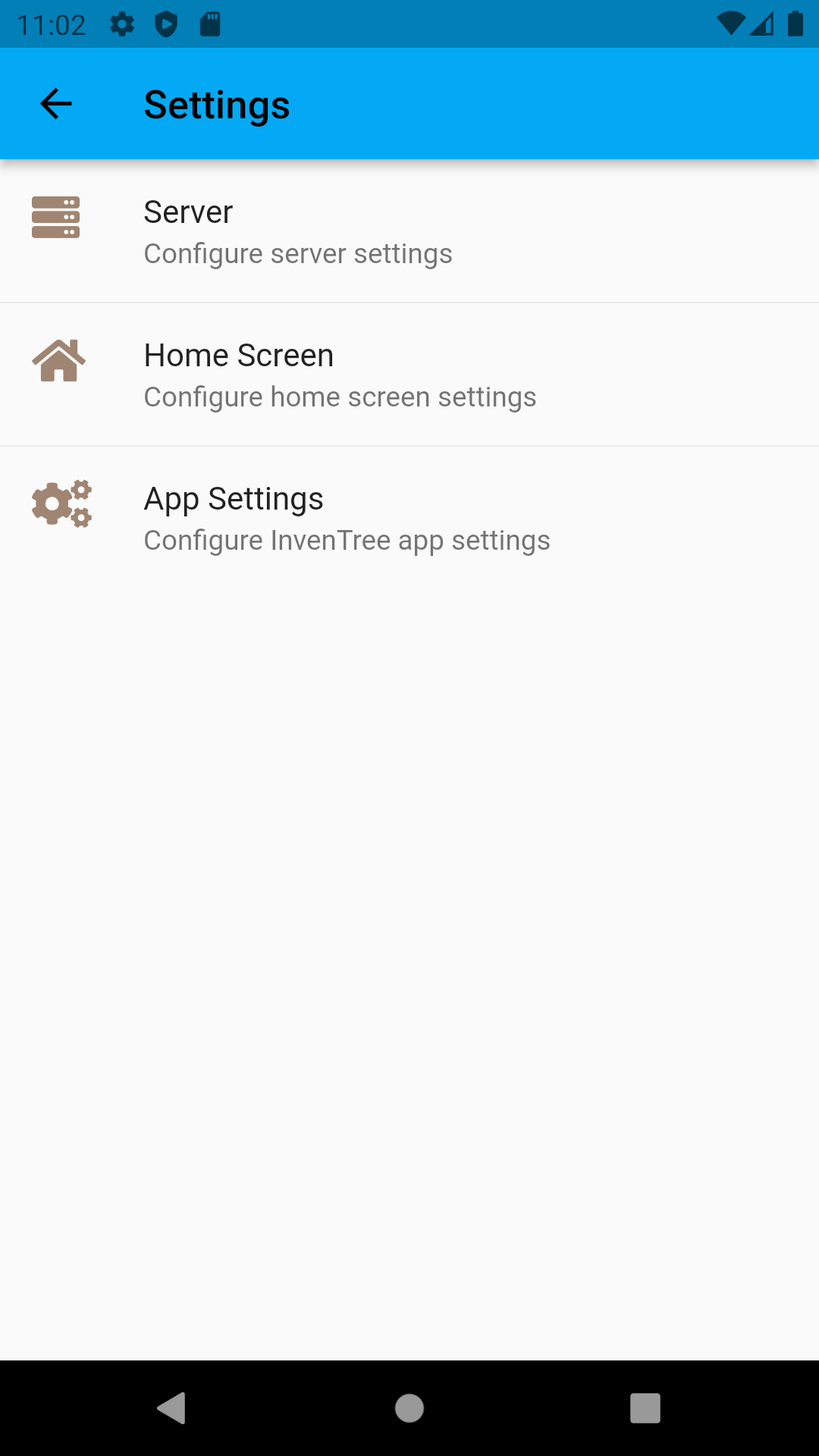Go back using the app bar arrow
Viewport: 819px width, 1456px height.
pyautogui.click(x=55, y=104)
